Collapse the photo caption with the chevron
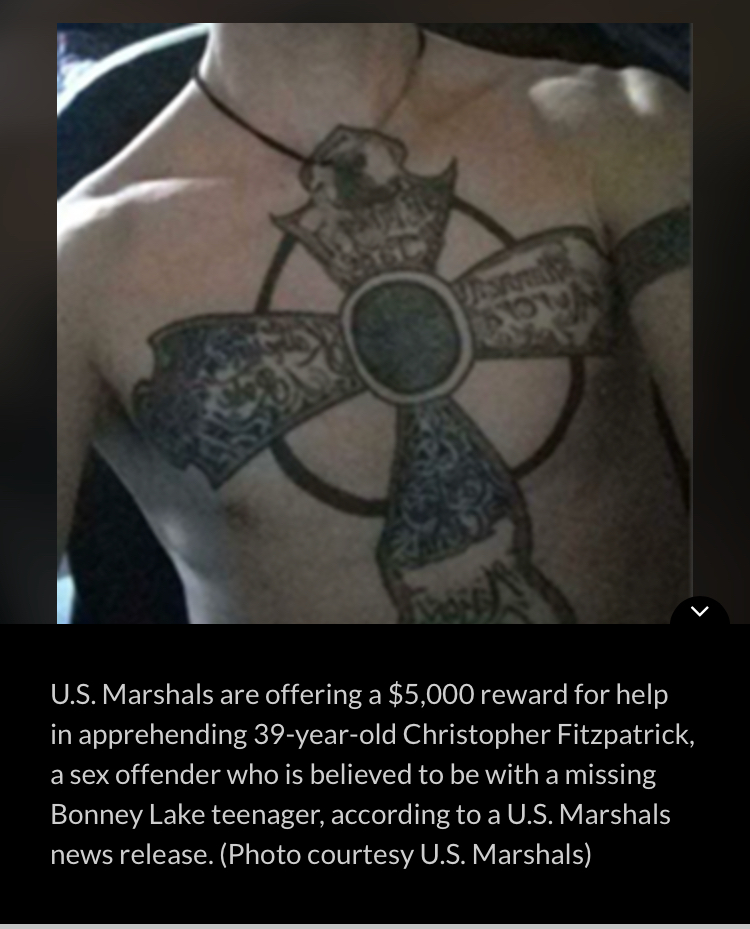The width and height of the screenshot is (750, 929). click(699, 612)
